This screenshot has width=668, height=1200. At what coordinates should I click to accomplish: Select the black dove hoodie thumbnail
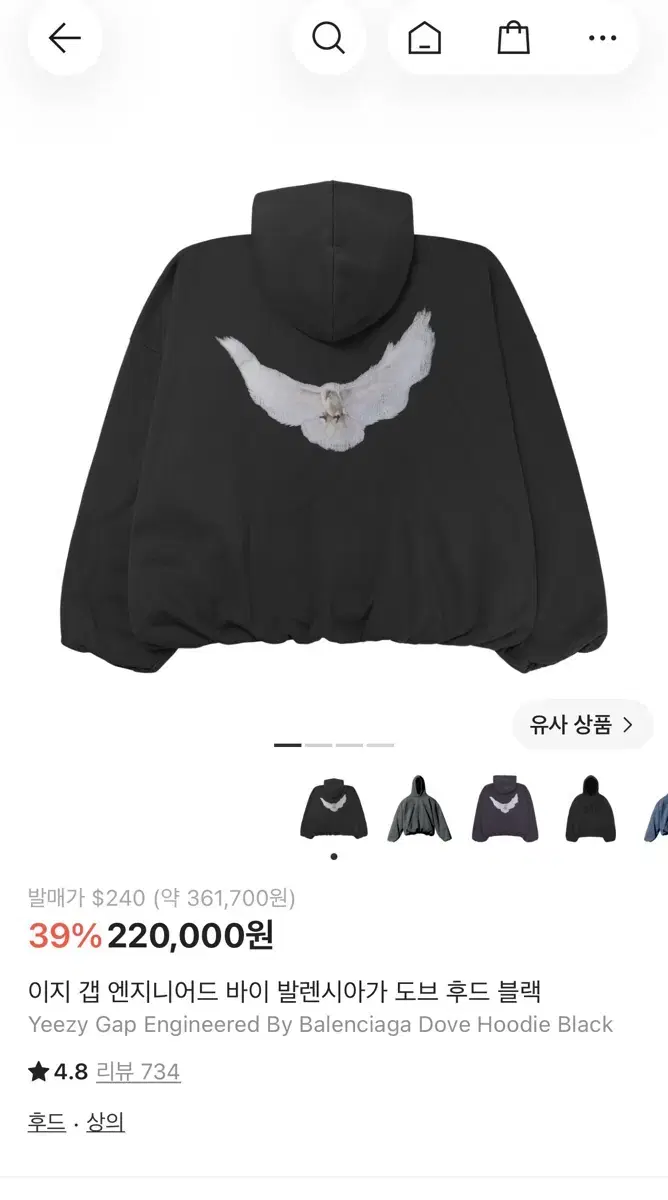pos(334,808)
